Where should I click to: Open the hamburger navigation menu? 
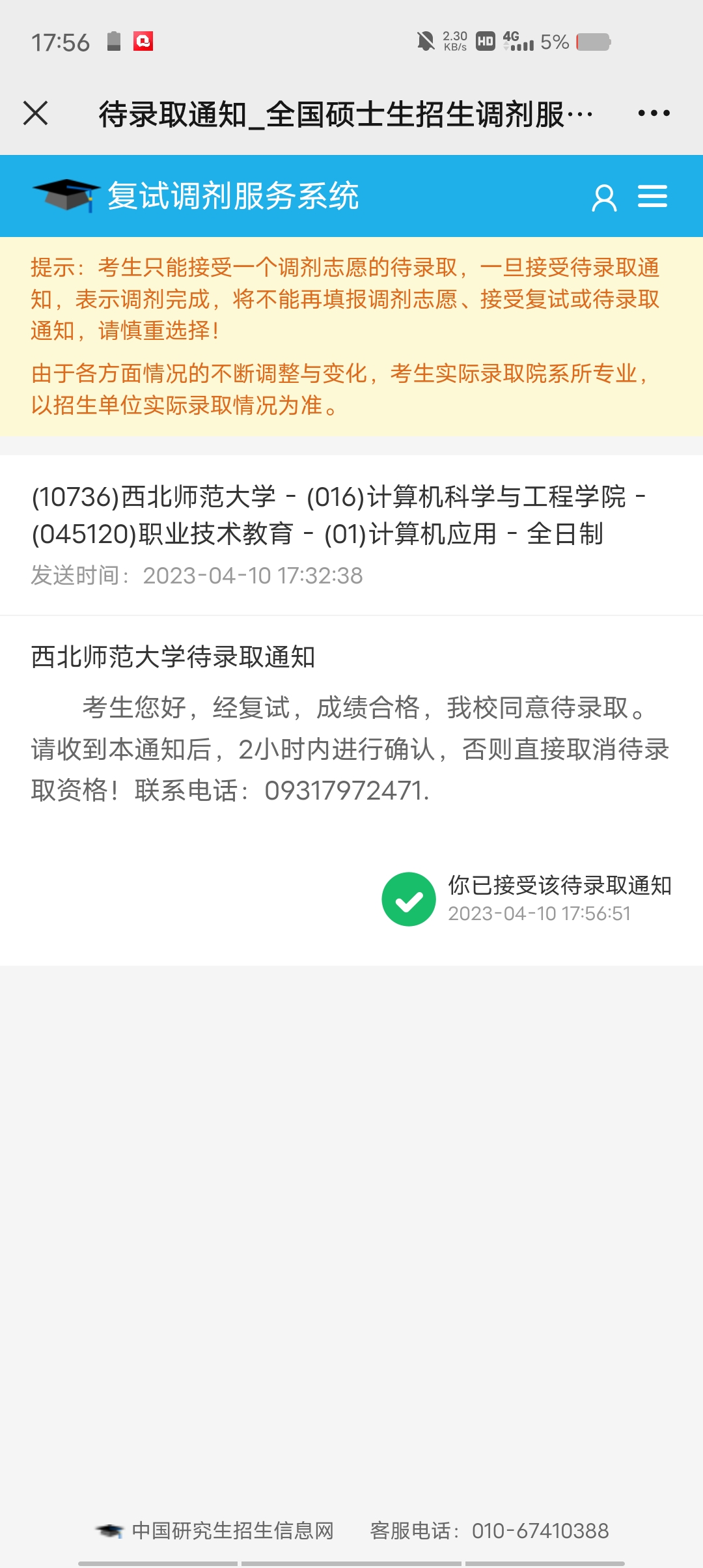(x=652, y=196)
